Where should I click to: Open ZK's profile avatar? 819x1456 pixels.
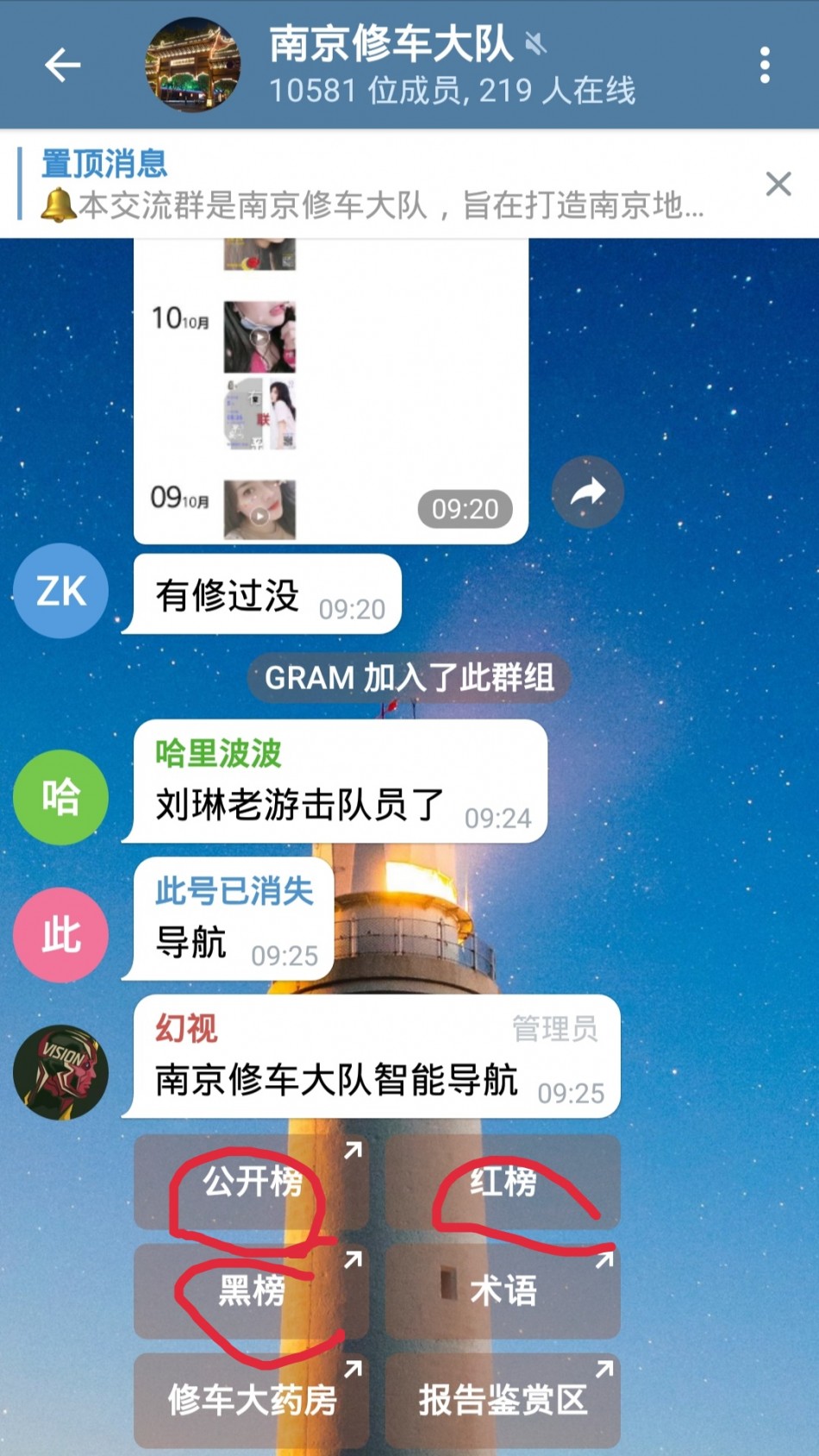[60, 591]
